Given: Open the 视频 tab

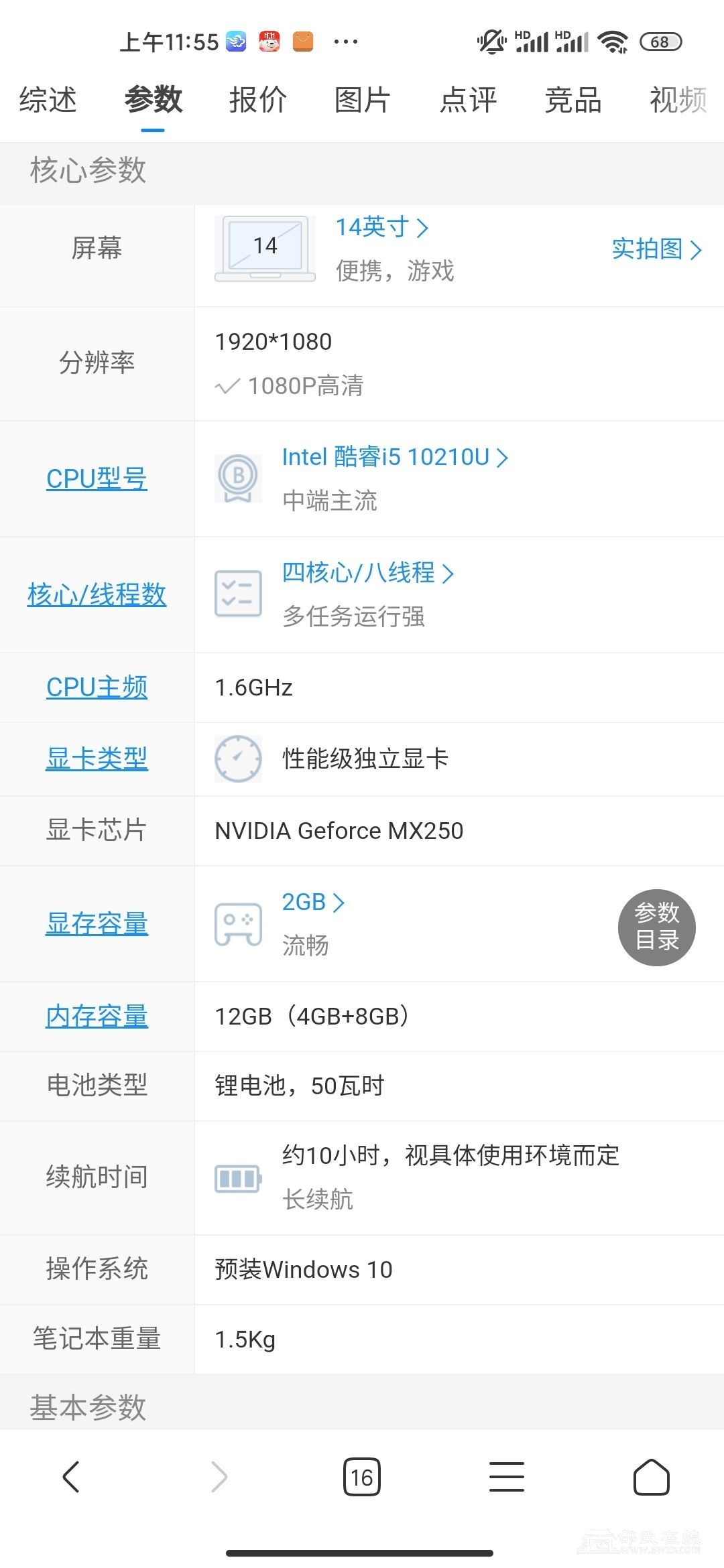Looking at the screenshot, I should 677,101.
